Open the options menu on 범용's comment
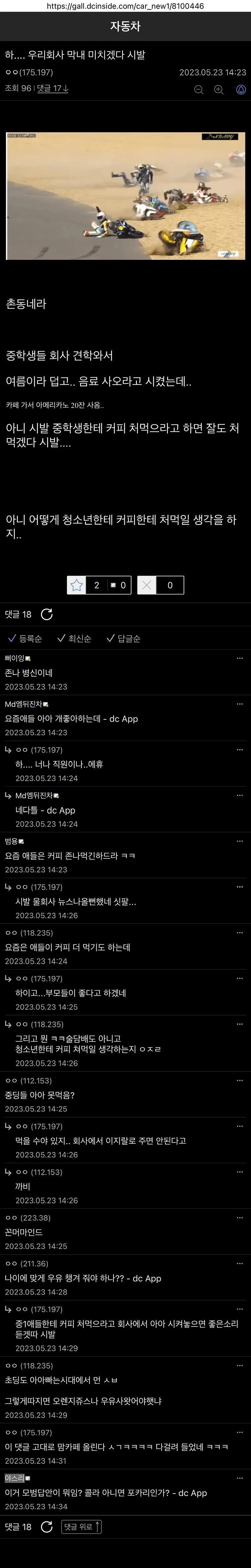 pyautogui.click(x=239, y=840)
